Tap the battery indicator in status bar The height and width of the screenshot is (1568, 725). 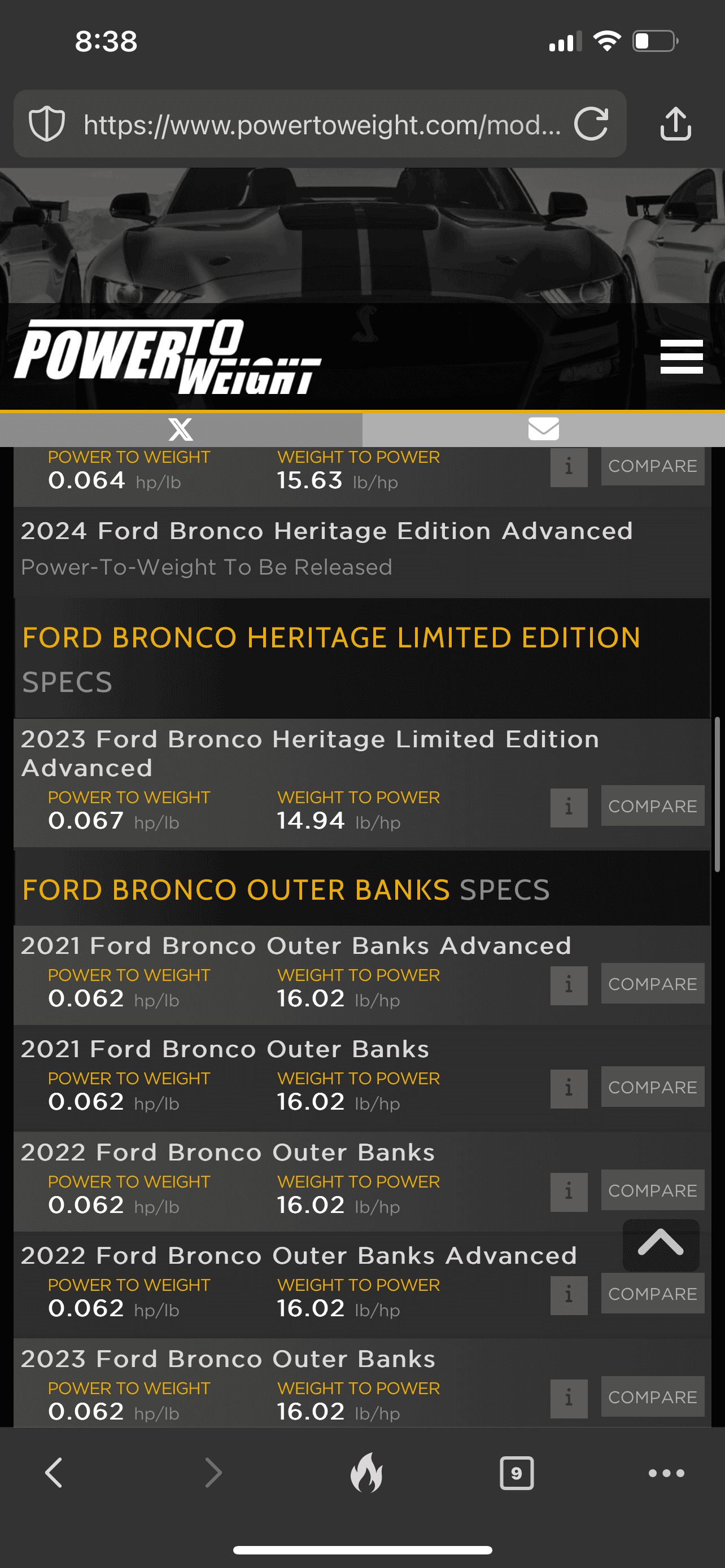click(x=654, y=40)
